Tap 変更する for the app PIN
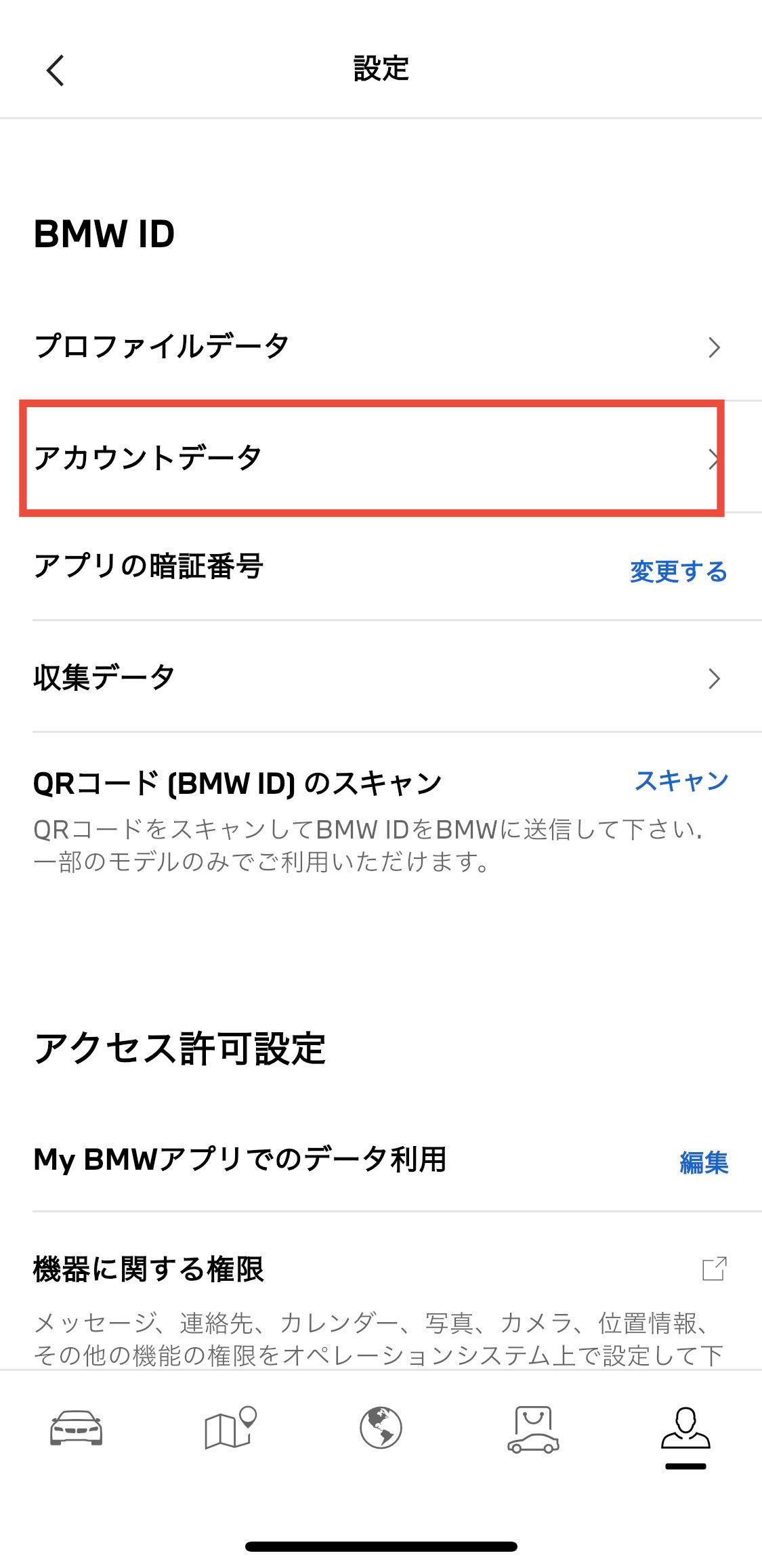The width and height of the screenshot is (762, 1568). [x=678, y=572]
